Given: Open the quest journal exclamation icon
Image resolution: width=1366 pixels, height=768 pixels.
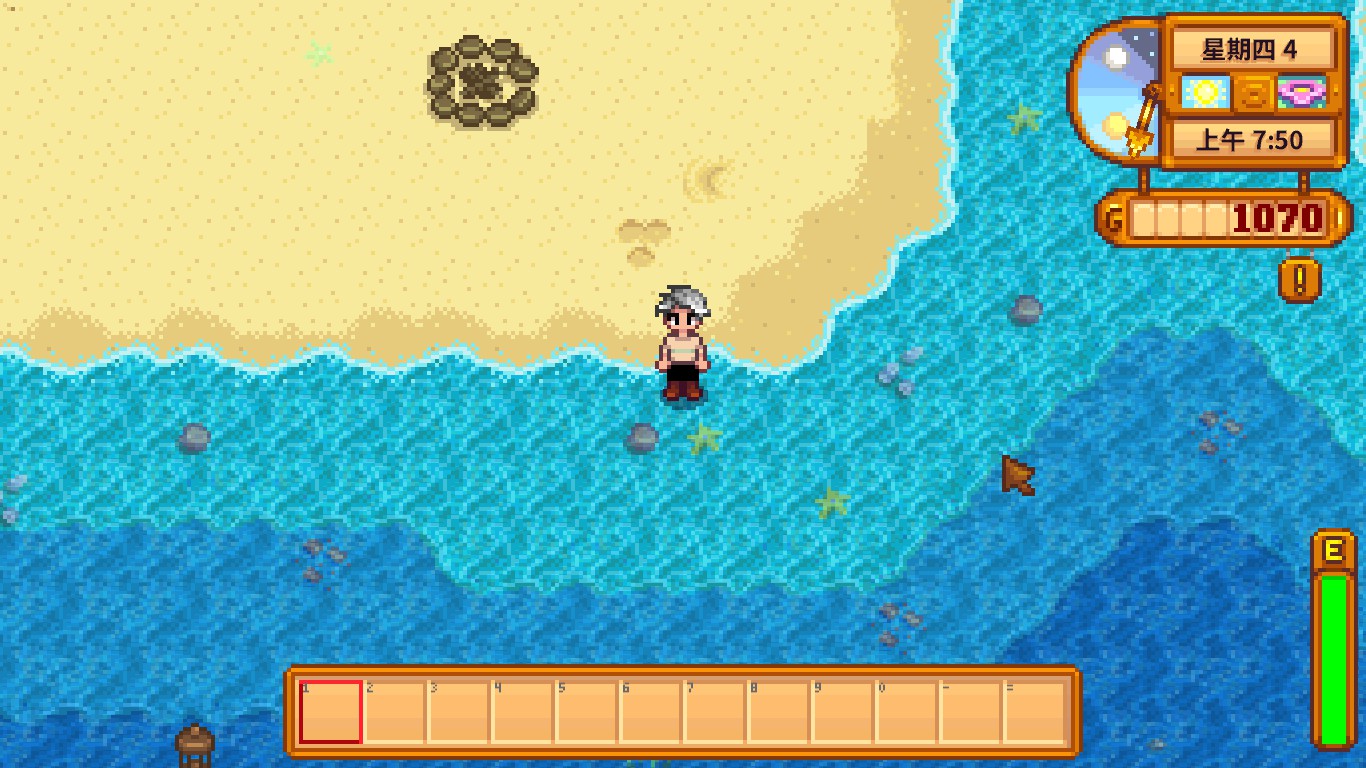Looking at the screenshot, I should click(x=1299, y=281).
